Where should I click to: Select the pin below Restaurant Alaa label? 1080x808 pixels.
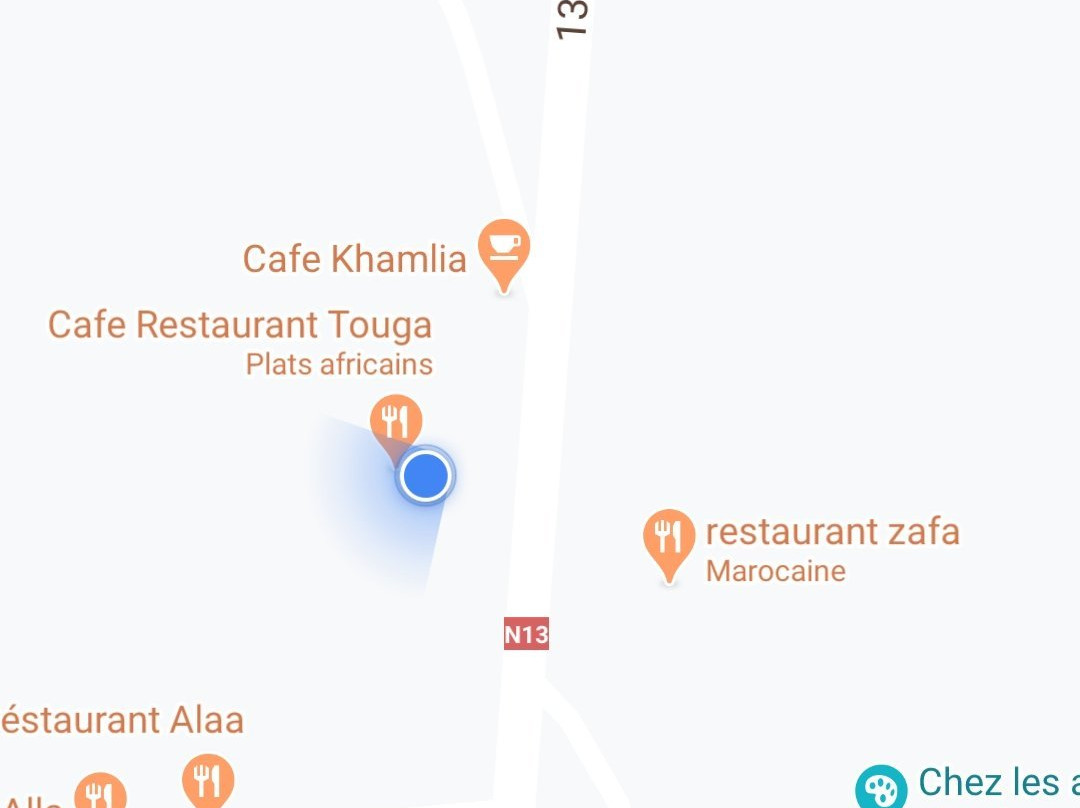pyautogui.click(x=207, y=779)
